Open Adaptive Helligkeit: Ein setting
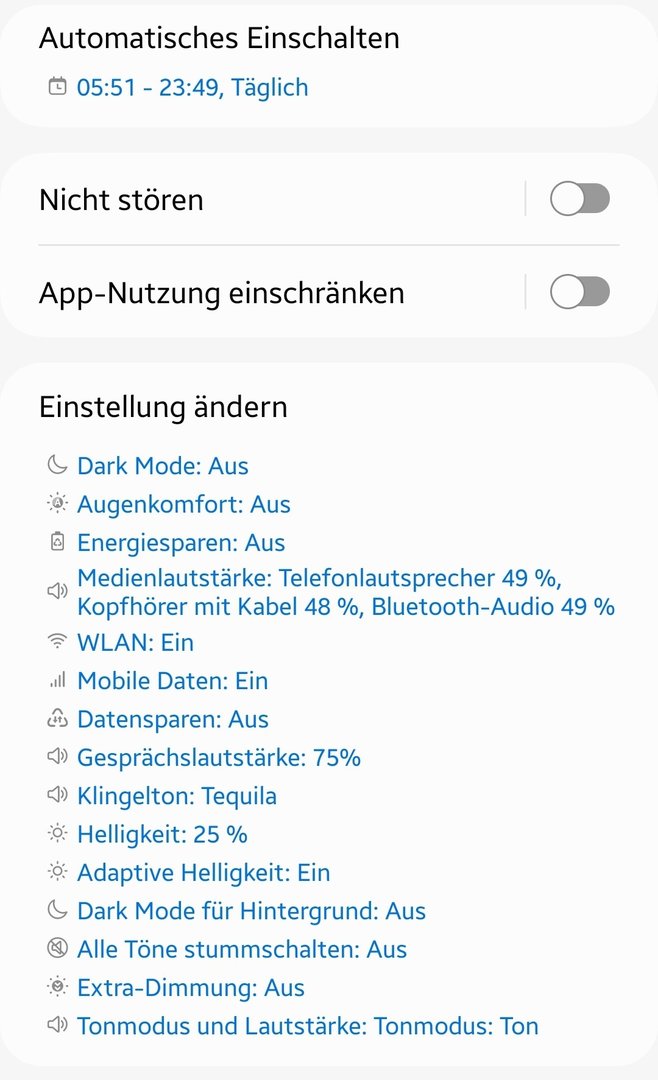658x1080 pixels. [x=203, y=873]
